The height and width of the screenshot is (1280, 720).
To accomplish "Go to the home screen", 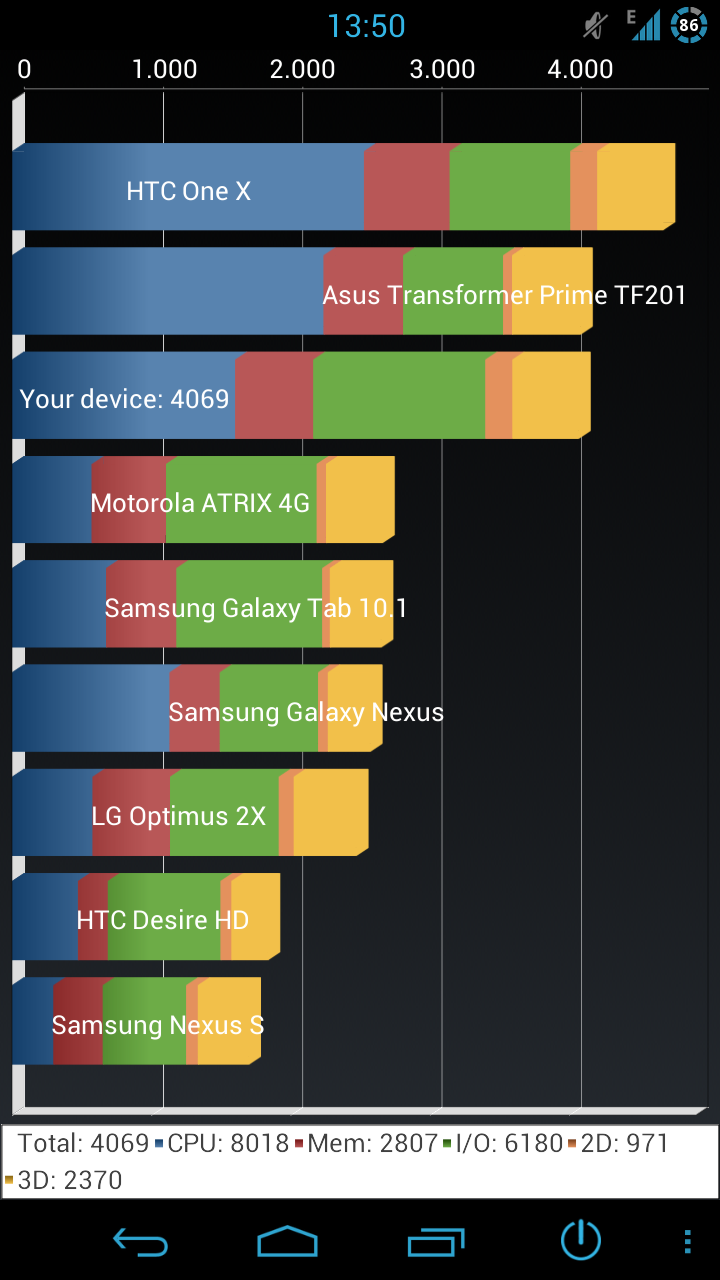I will [287, 1241].
